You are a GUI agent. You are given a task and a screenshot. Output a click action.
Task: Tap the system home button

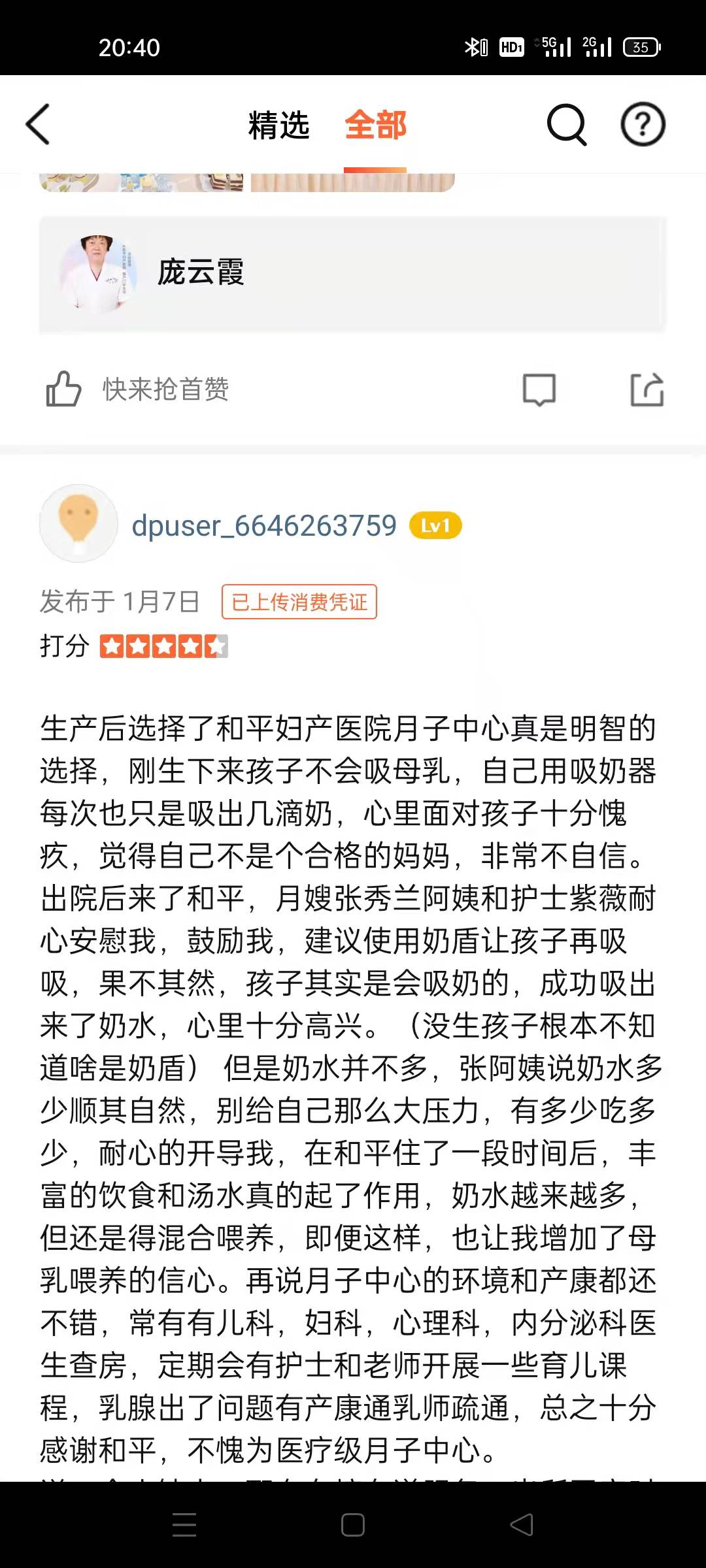coord(353,1525)
